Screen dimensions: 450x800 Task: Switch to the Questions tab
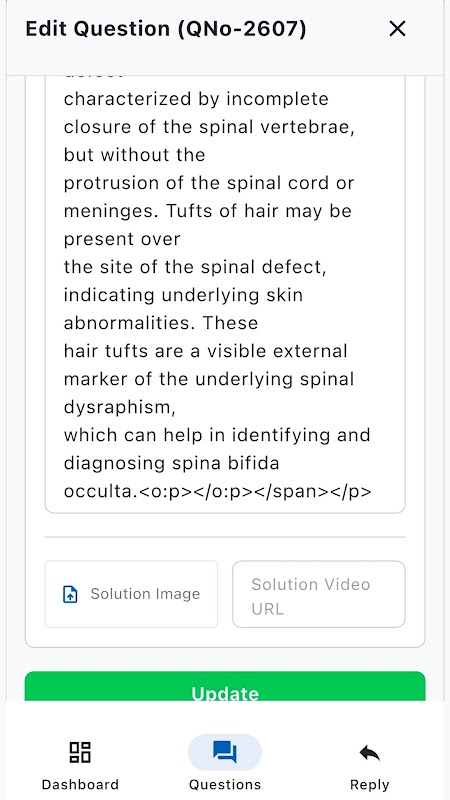click(225, 765)
